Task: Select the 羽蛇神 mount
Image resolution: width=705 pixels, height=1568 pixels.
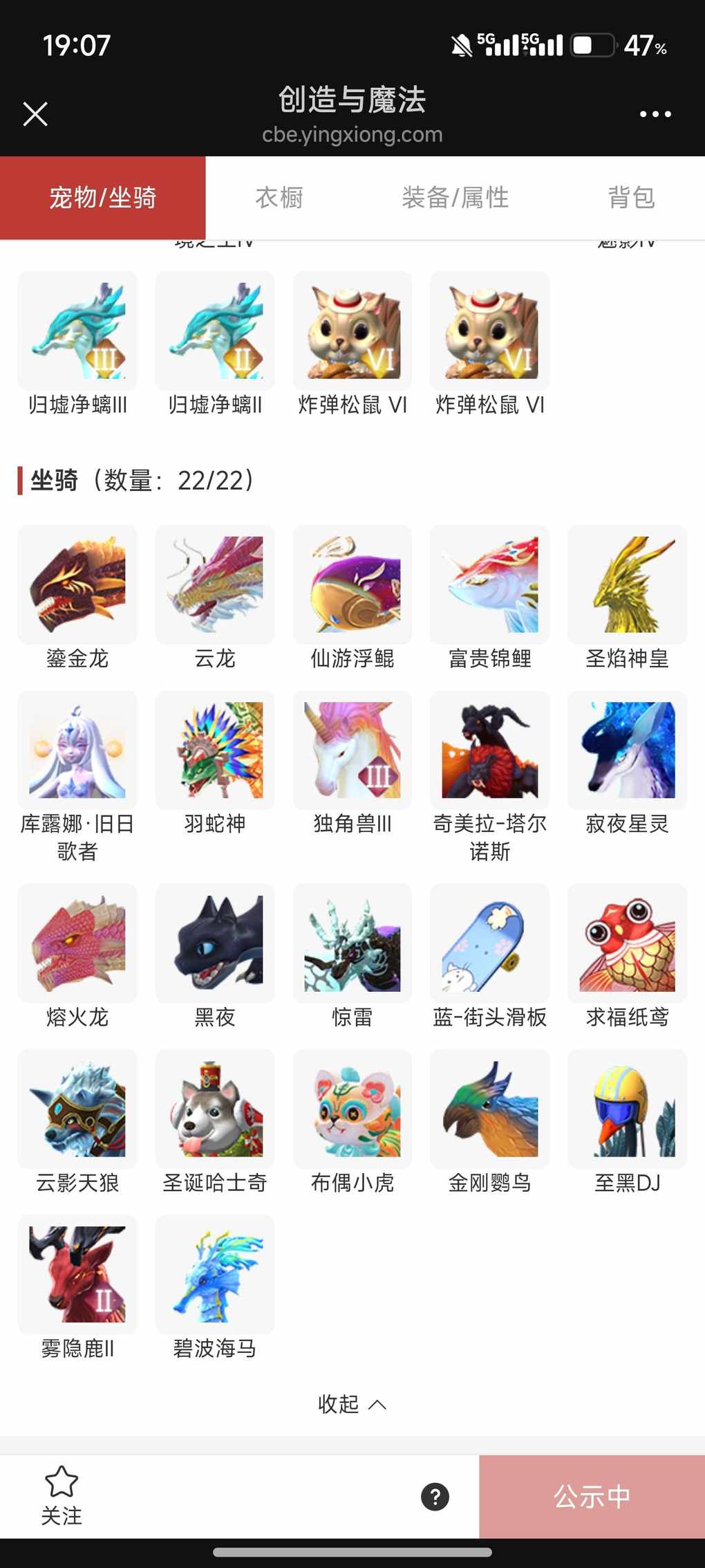Action: [215, 750]
